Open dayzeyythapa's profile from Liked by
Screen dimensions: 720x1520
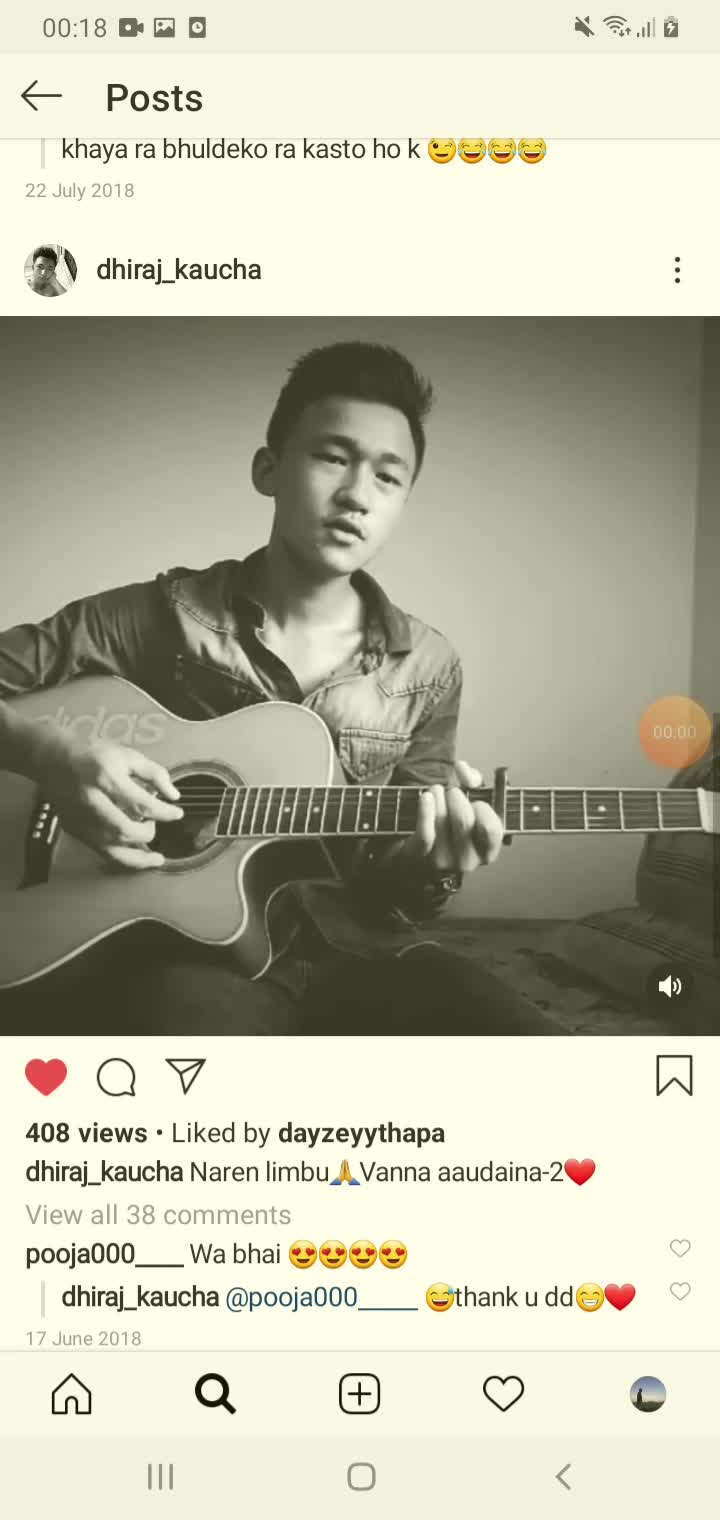361,1133
